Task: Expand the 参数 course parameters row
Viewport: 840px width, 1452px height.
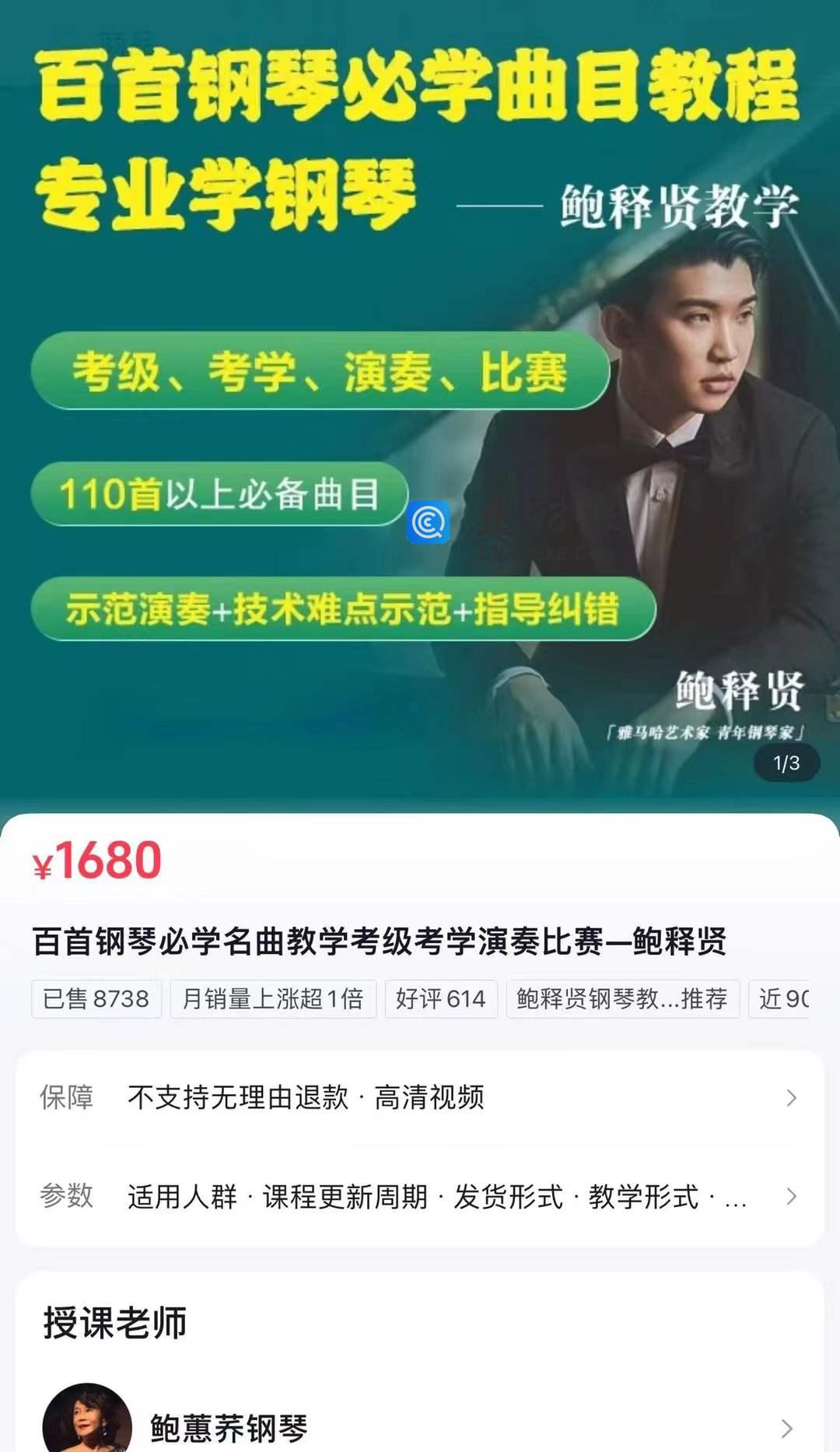Action: (x=420, y=1196)
